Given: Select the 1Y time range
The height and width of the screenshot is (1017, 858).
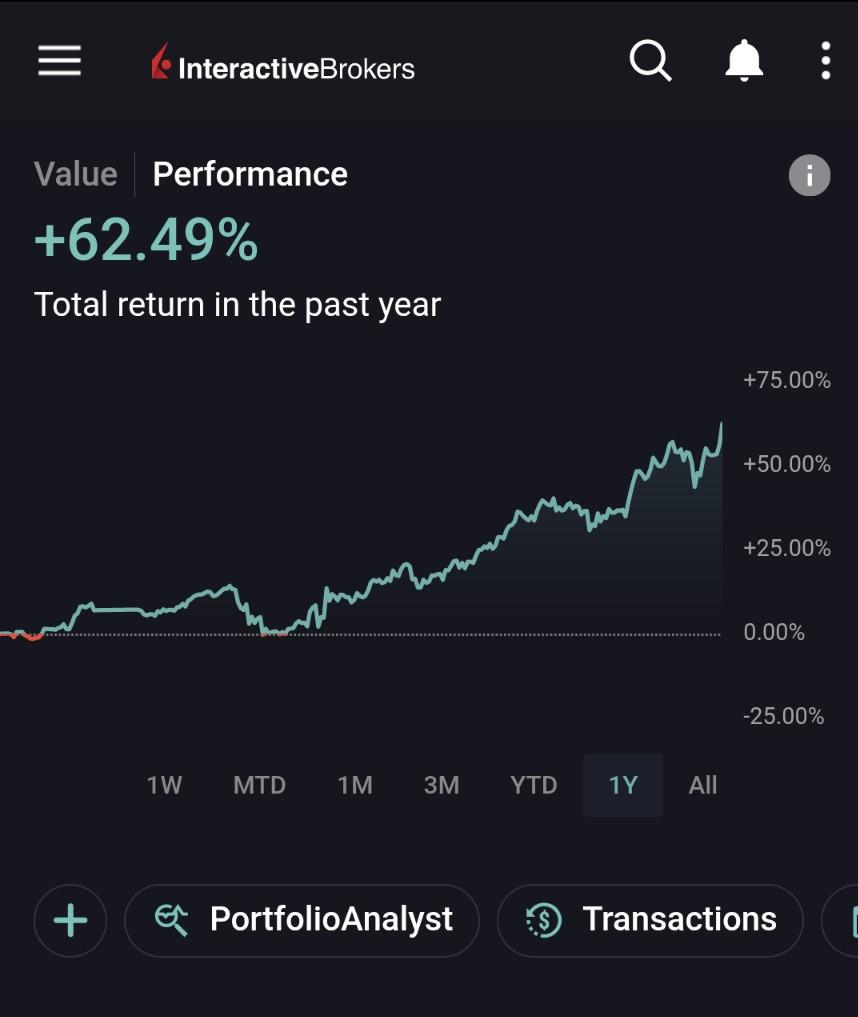Looking at the screenshot, I should [x=623, y=785].
